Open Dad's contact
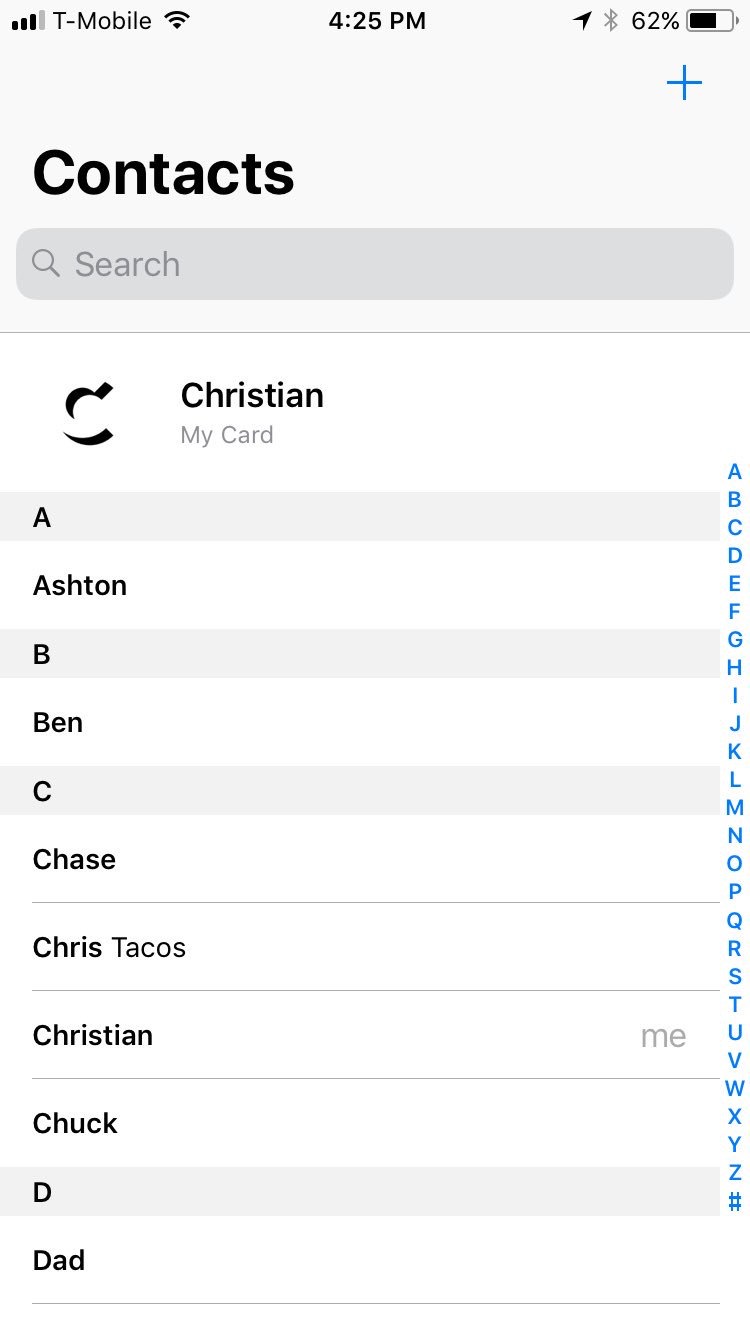The height and width of the screenshot is (1334, 750). 360,1260
